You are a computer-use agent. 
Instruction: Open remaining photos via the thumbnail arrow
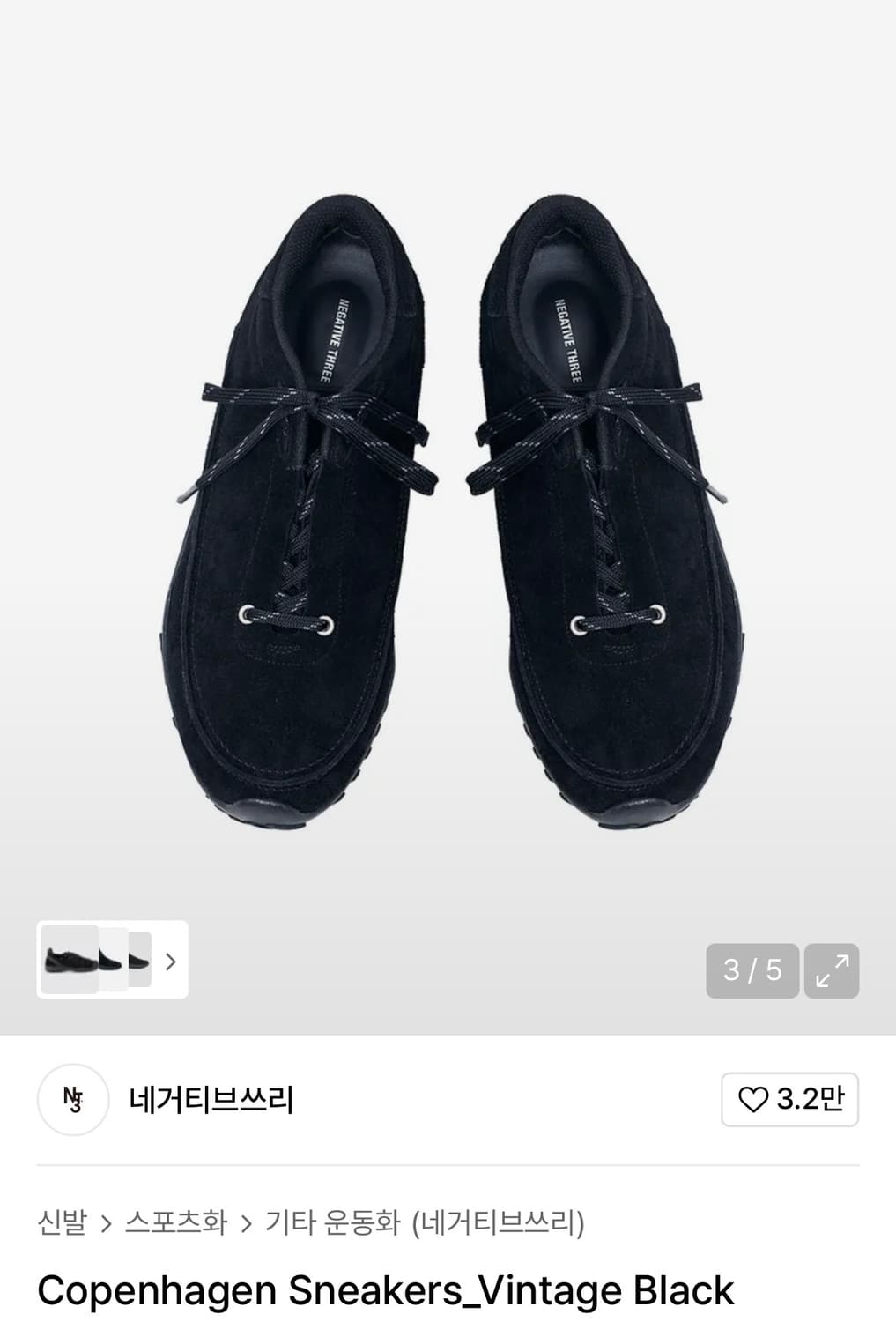169,962
